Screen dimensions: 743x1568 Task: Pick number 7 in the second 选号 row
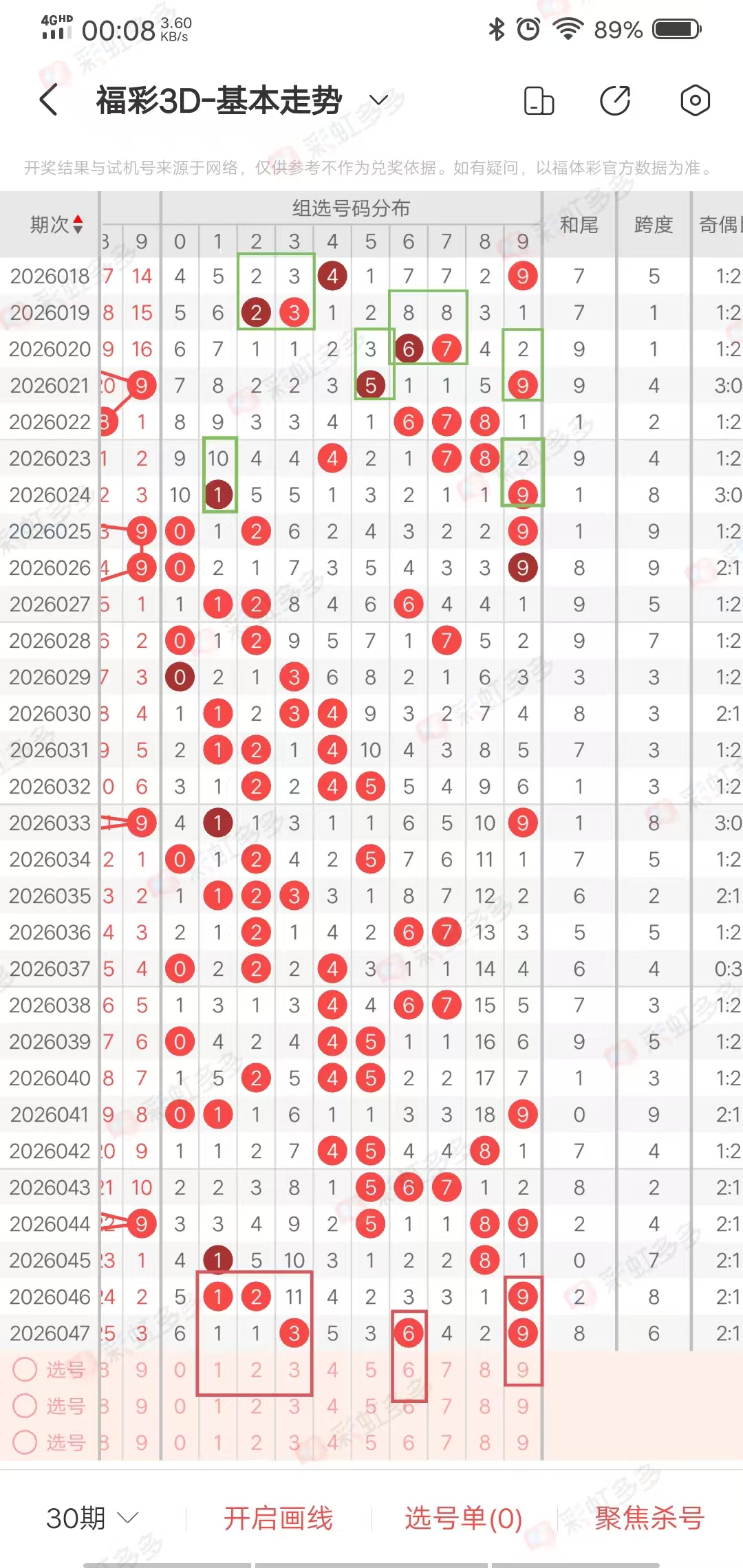pyautogui.click(x=446, y=1406)
